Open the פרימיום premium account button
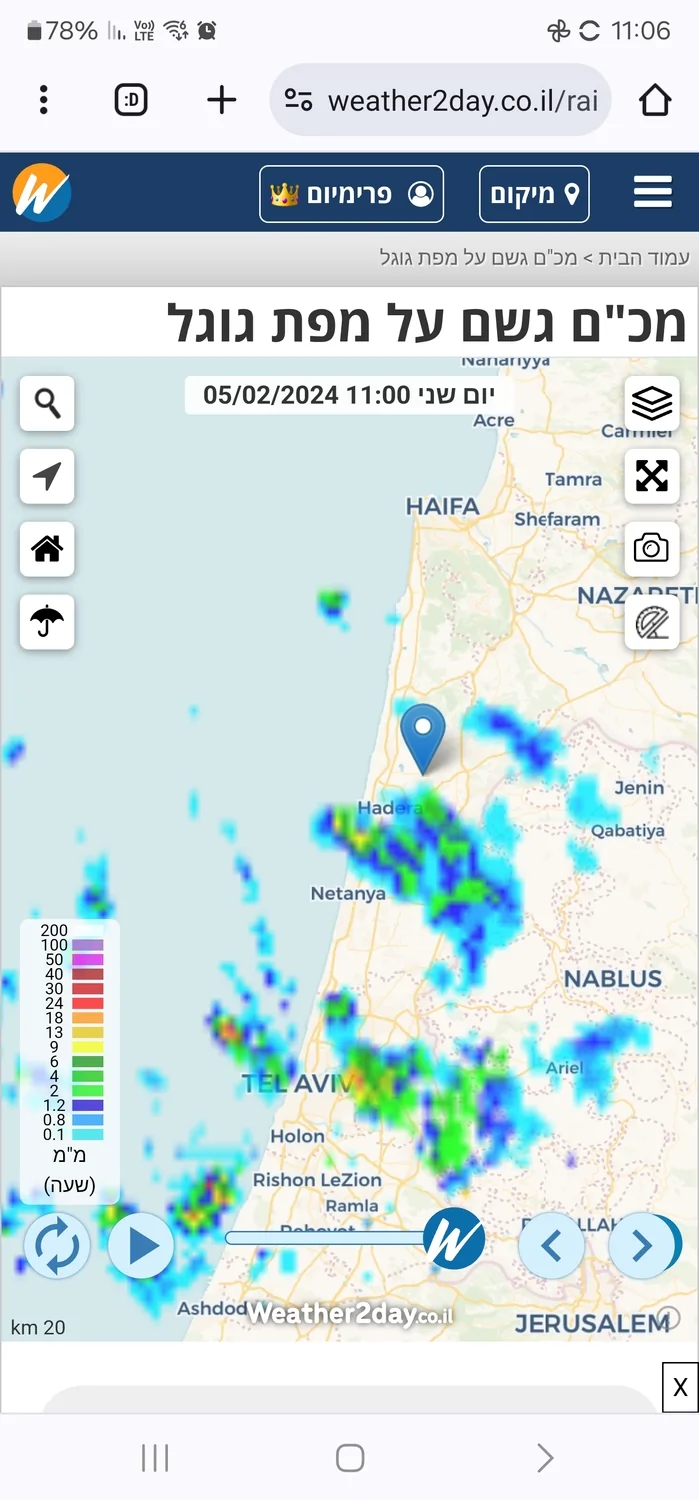Image resolution: width=699 pixels, height=1500 pixels. [x=351, y=193]
